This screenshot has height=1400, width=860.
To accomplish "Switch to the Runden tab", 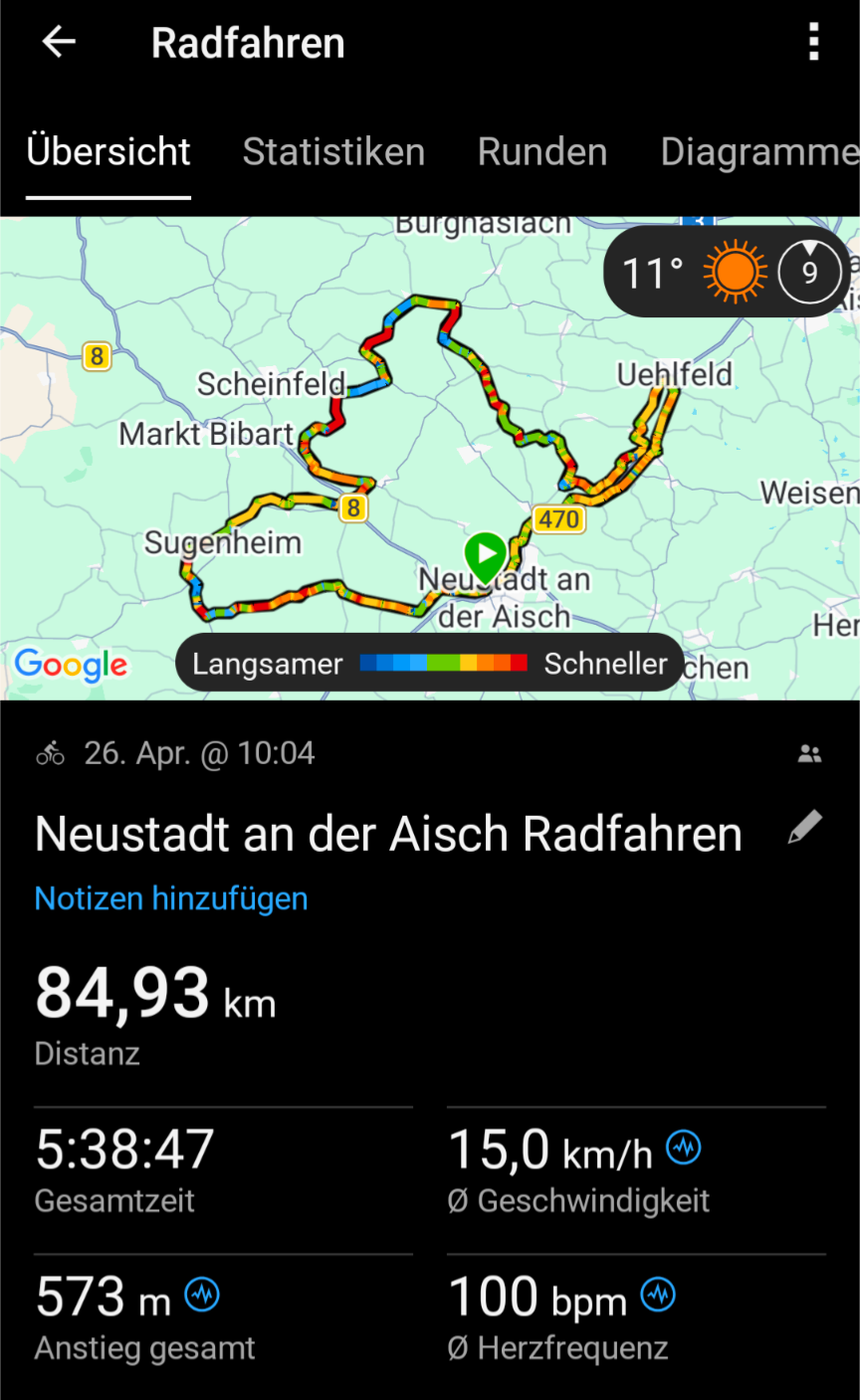I will tap(542, 152).
